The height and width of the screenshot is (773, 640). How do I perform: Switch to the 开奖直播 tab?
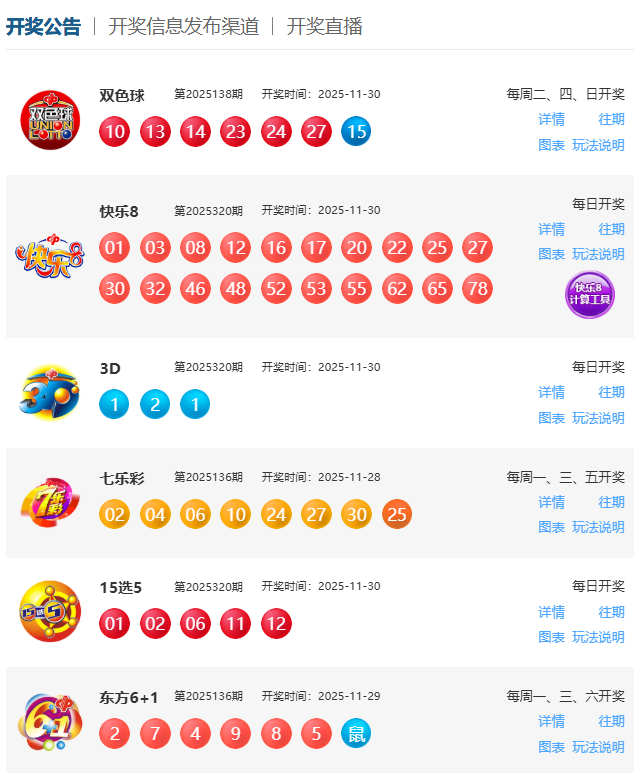[x=324, y=27]
